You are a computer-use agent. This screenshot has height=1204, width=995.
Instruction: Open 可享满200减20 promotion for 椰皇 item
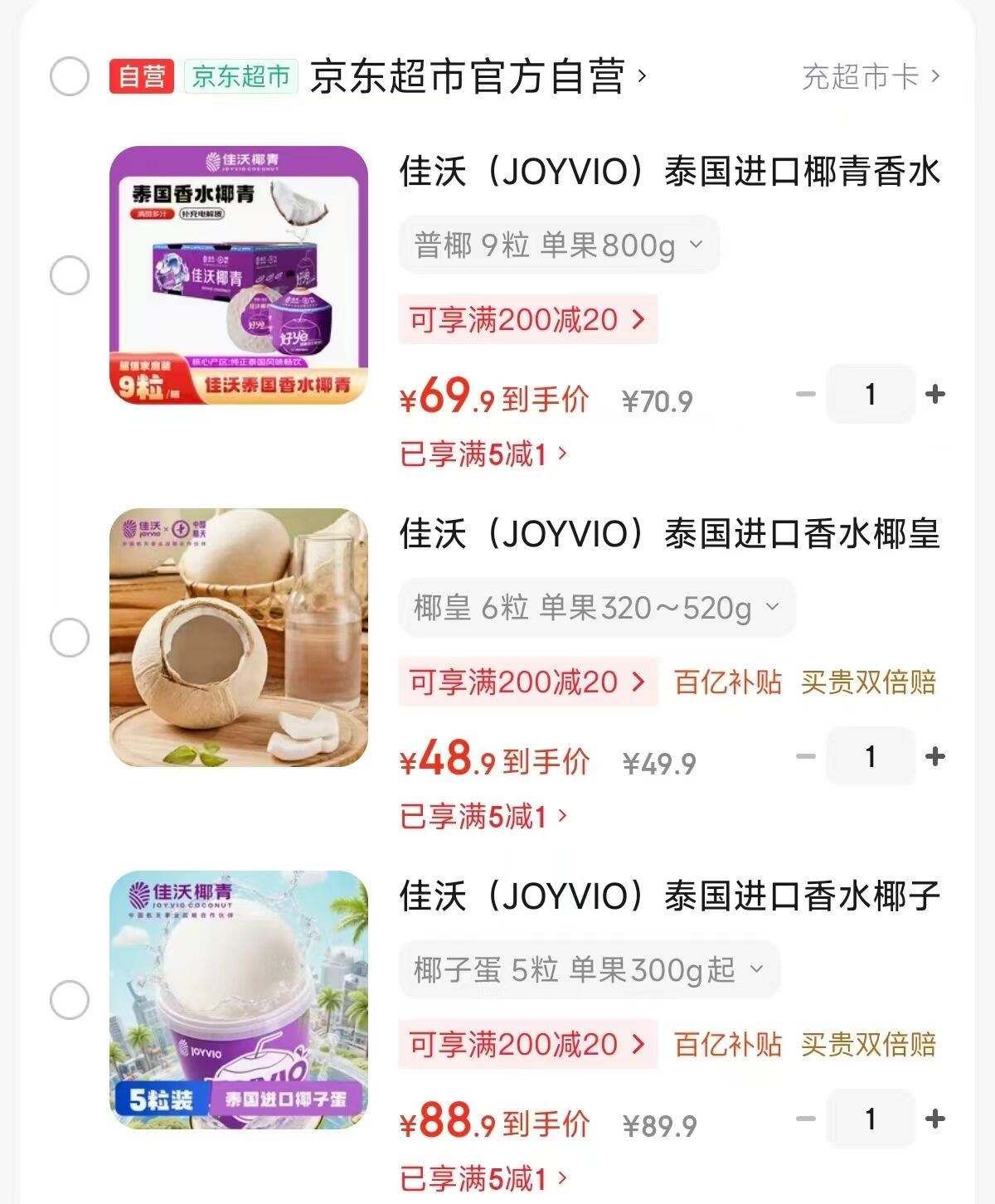527,682
